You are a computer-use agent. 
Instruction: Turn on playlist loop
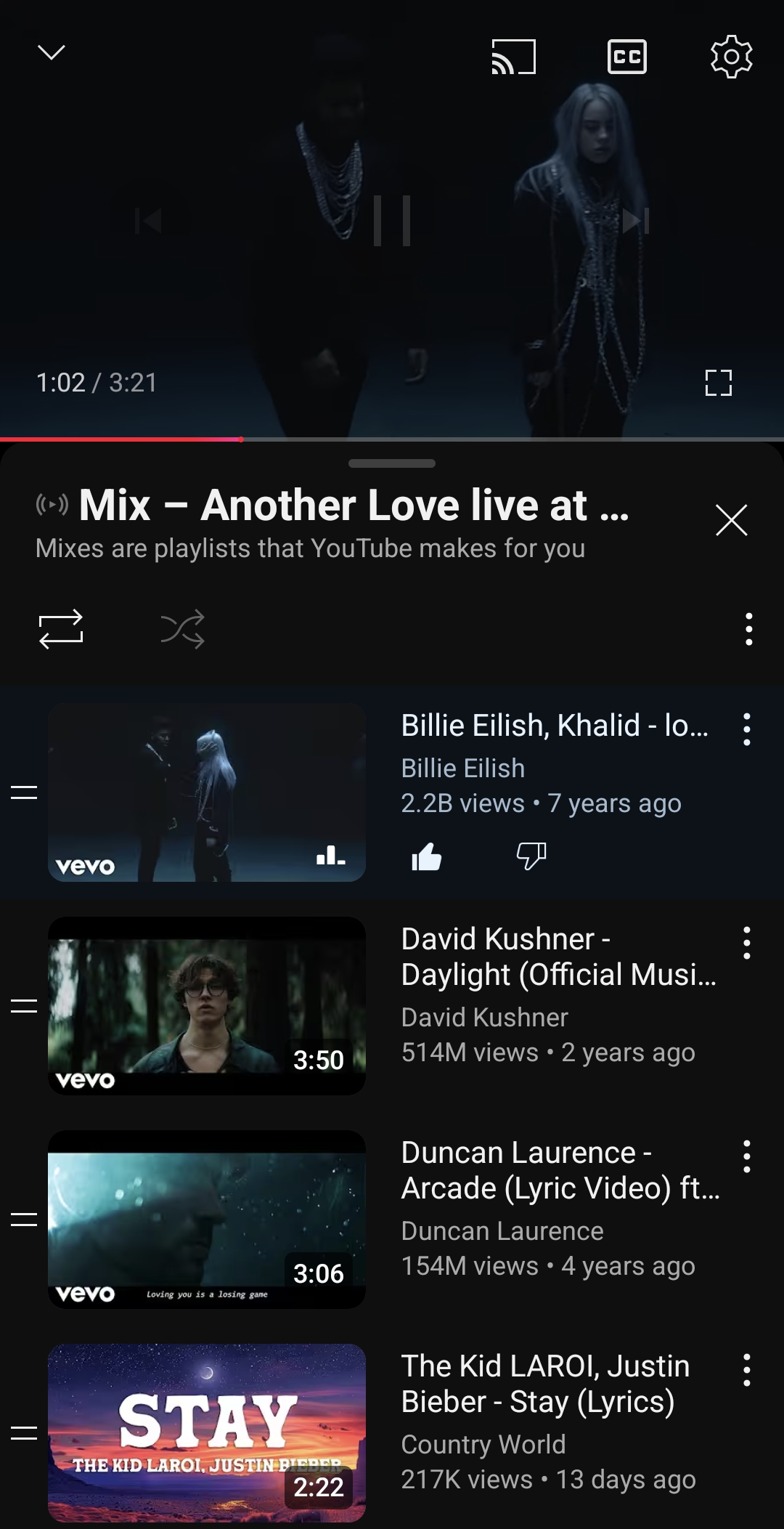(x=61, y=629)
